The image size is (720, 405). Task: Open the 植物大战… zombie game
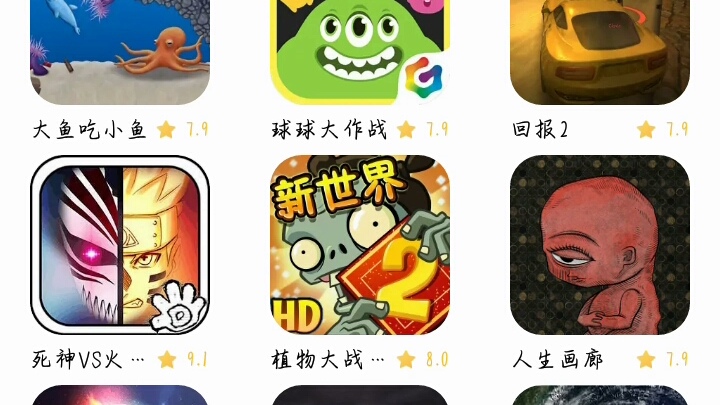pos(360,245)
